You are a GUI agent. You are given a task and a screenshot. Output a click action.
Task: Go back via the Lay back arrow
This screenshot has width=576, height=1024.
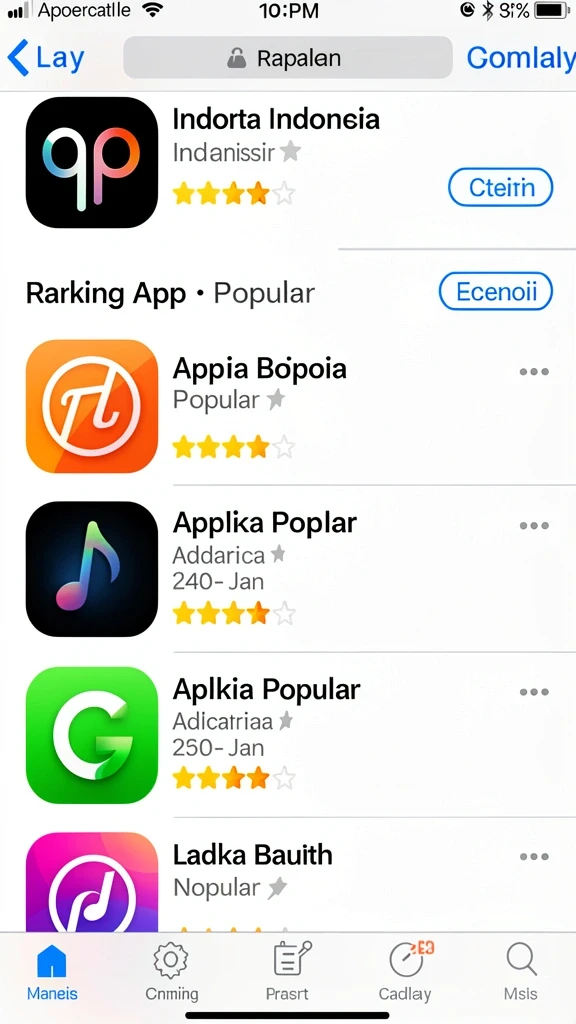(x=45, y=58)
